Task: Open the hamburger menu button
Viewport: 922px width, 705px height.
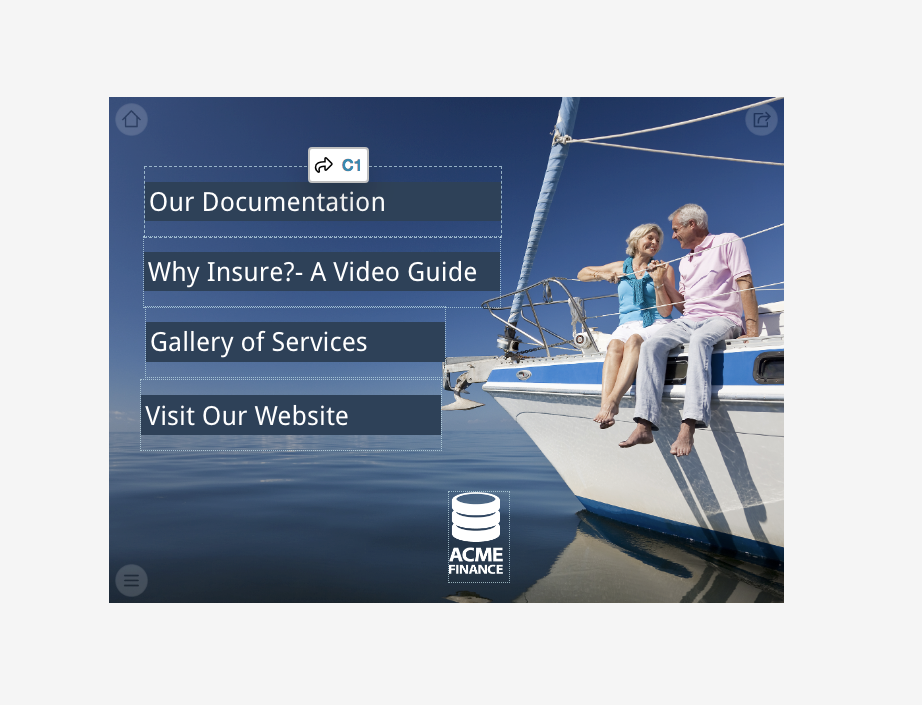Action: pyautogui.click(x=131, y=580)
